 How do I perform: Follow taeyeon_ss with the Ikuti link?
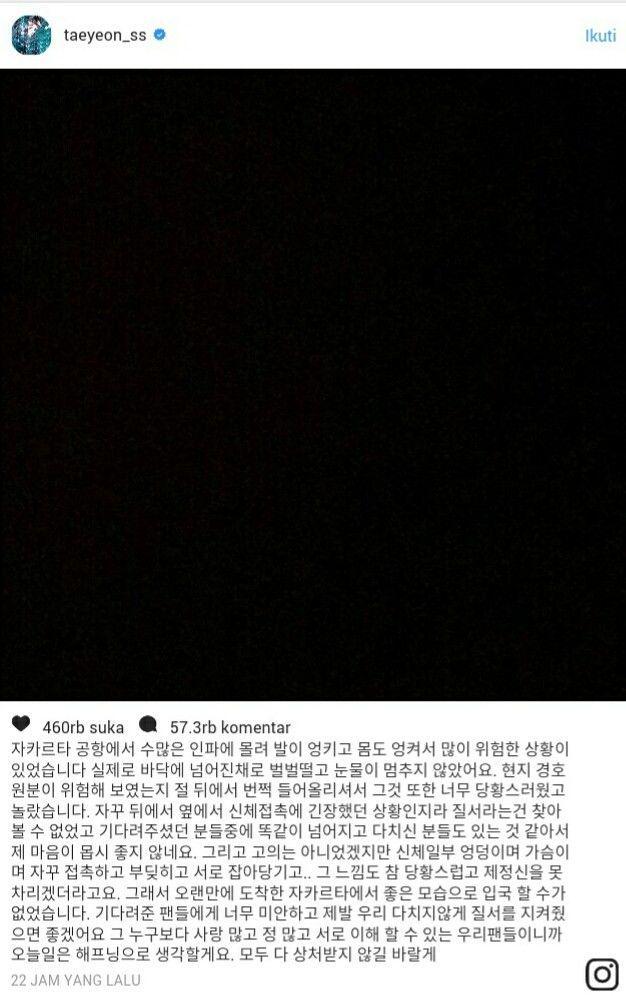click(x=599, y=35)
